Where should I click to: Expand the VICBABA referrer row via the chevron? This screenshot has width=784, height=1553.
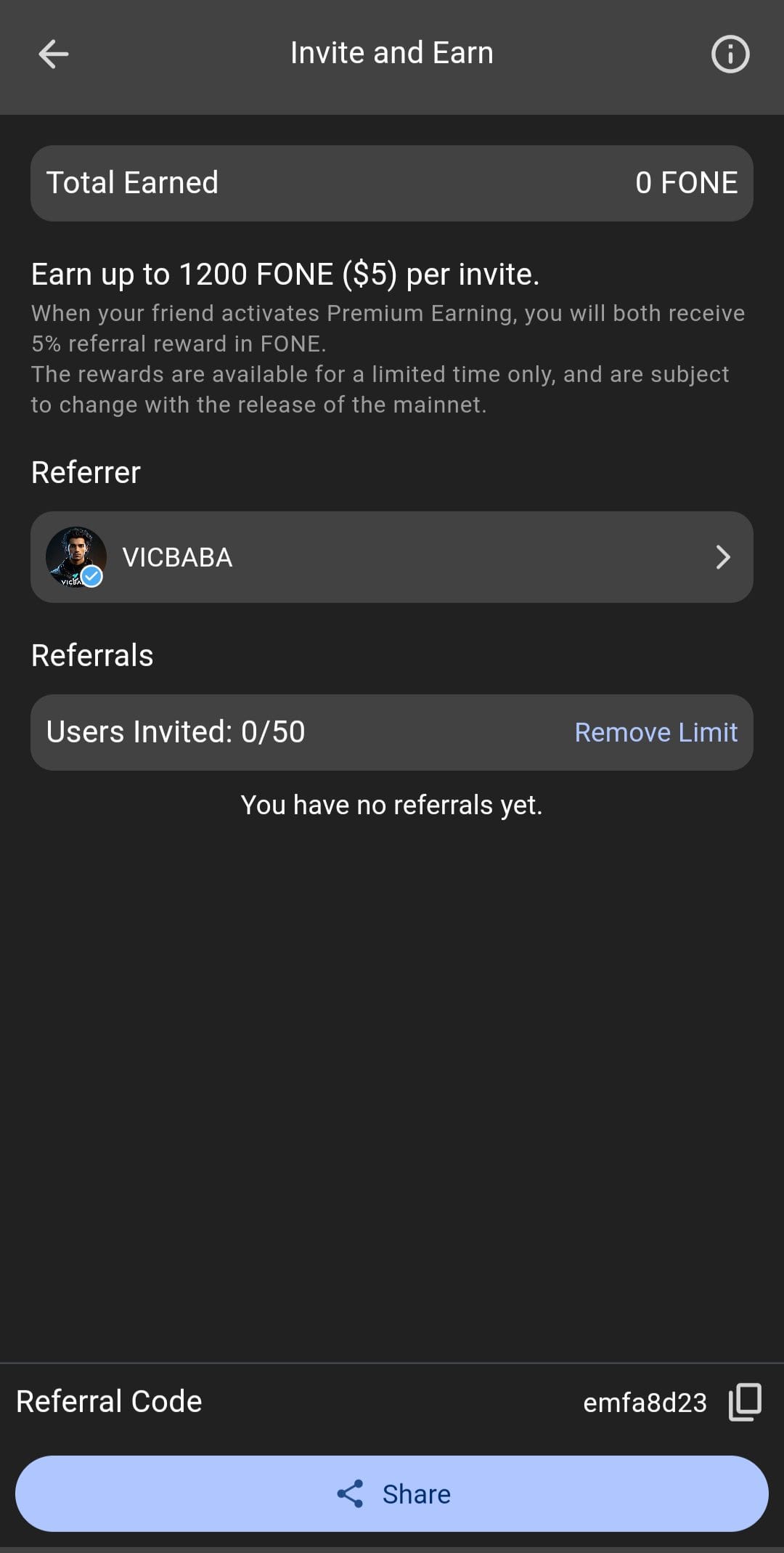723,557
